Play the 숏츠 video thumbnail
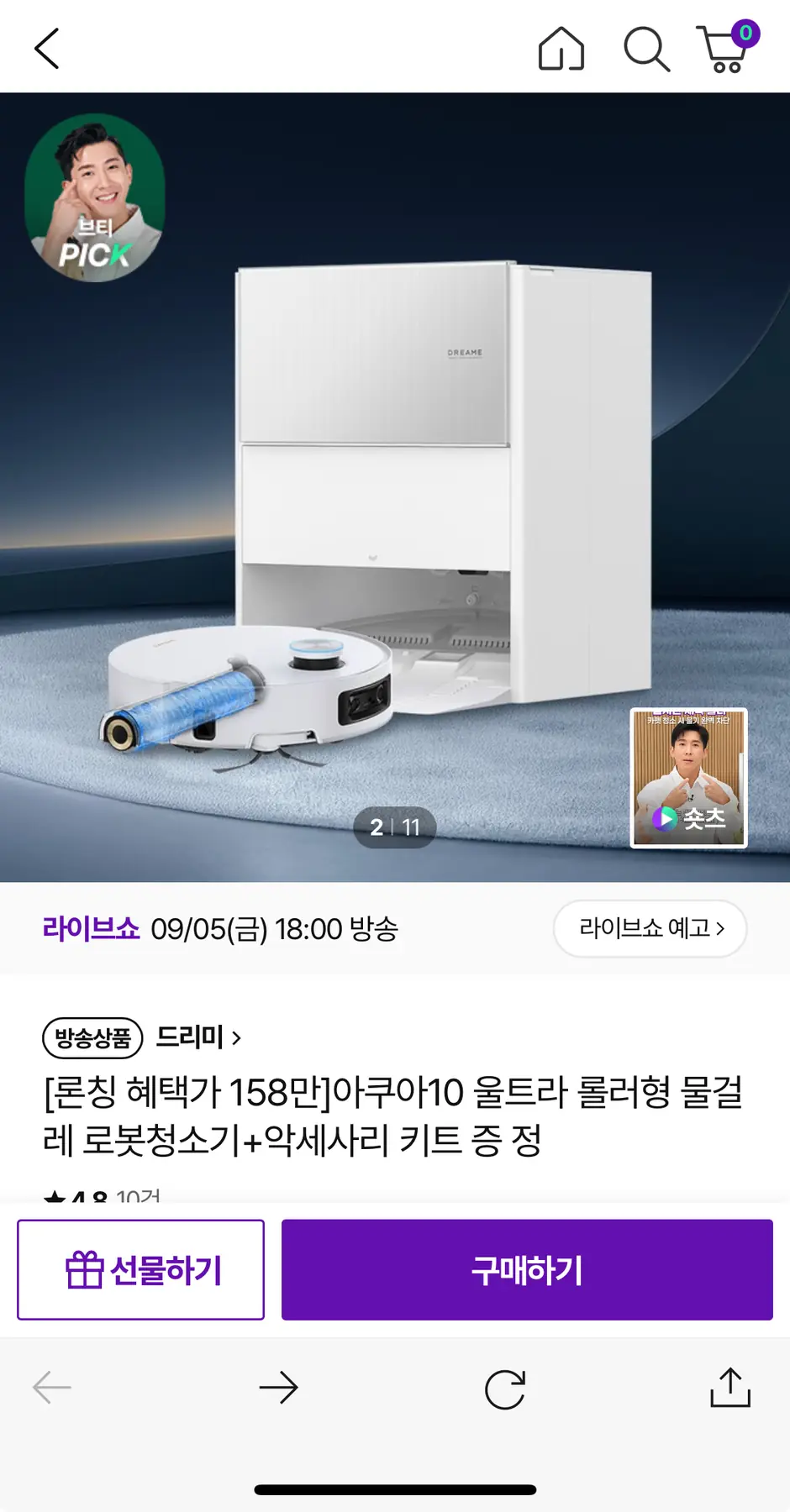 [688, 778]
